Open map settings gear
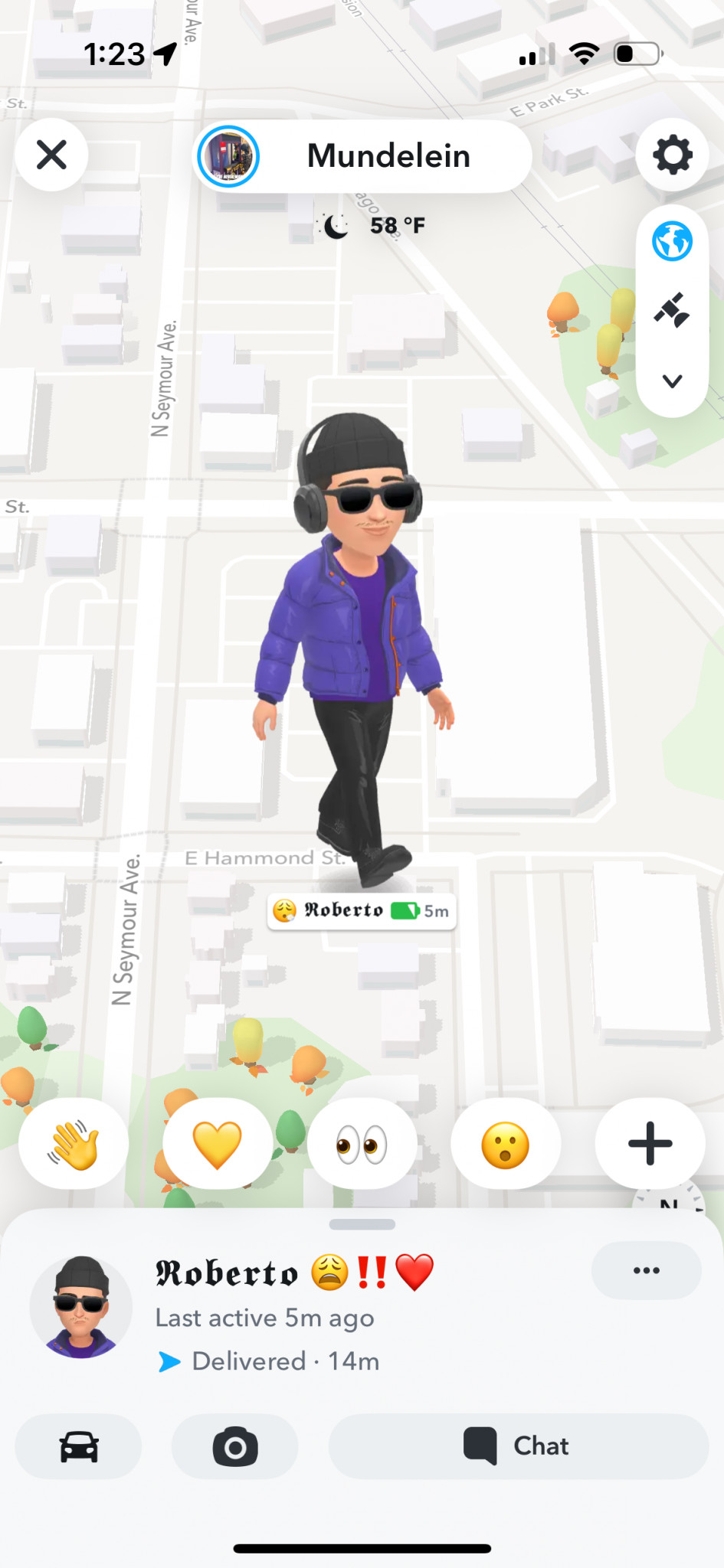 coord(672,155)
